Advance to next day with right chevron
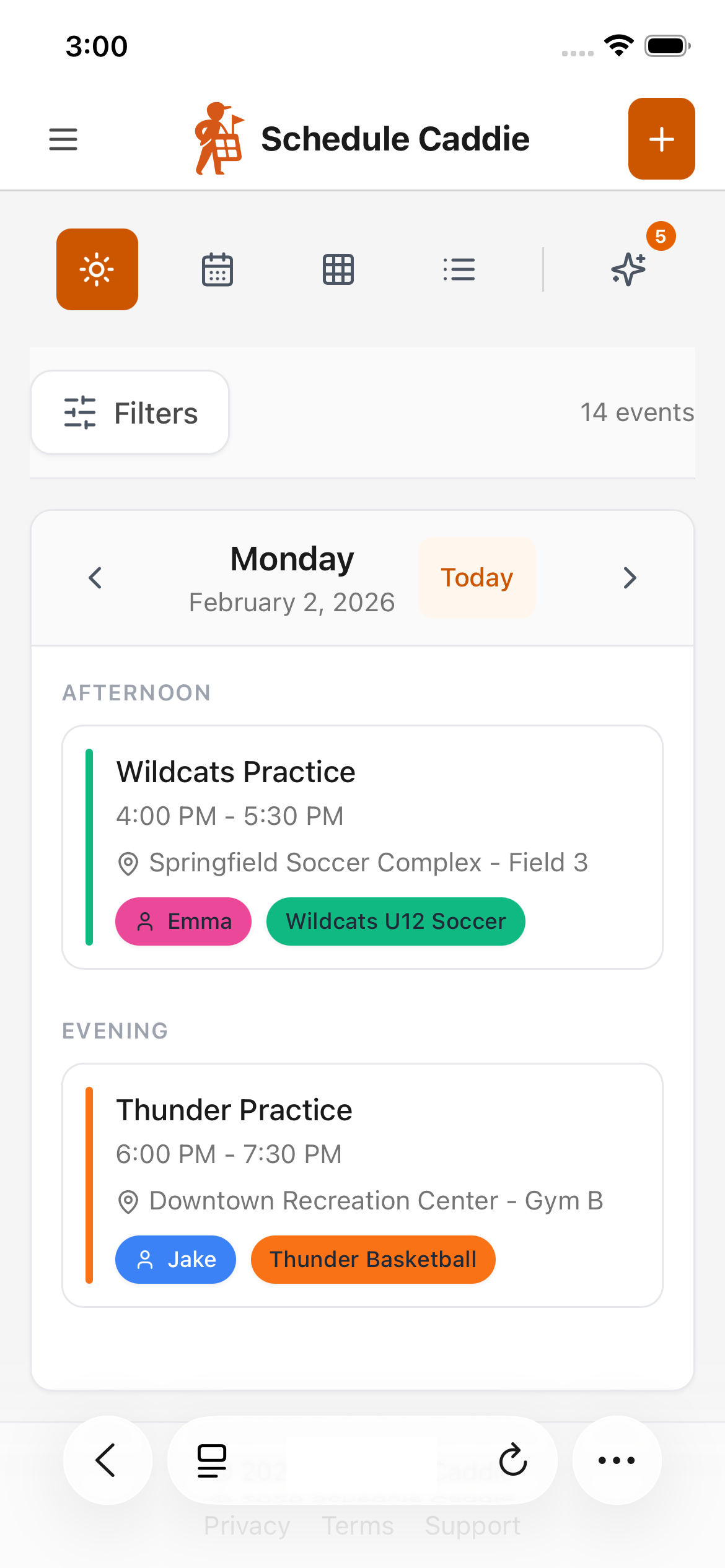The image size is (725, 1568). [x=630, y=578]
